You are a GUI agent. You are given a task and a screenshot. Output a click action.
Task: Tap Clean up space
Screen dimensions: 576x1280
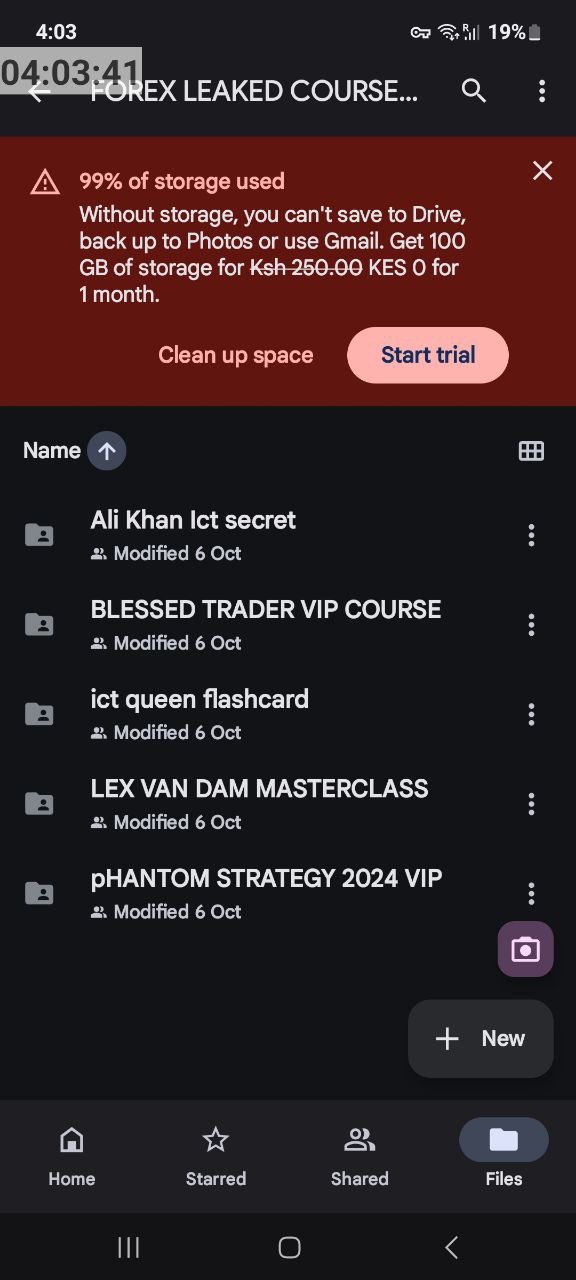pos(236,355)
